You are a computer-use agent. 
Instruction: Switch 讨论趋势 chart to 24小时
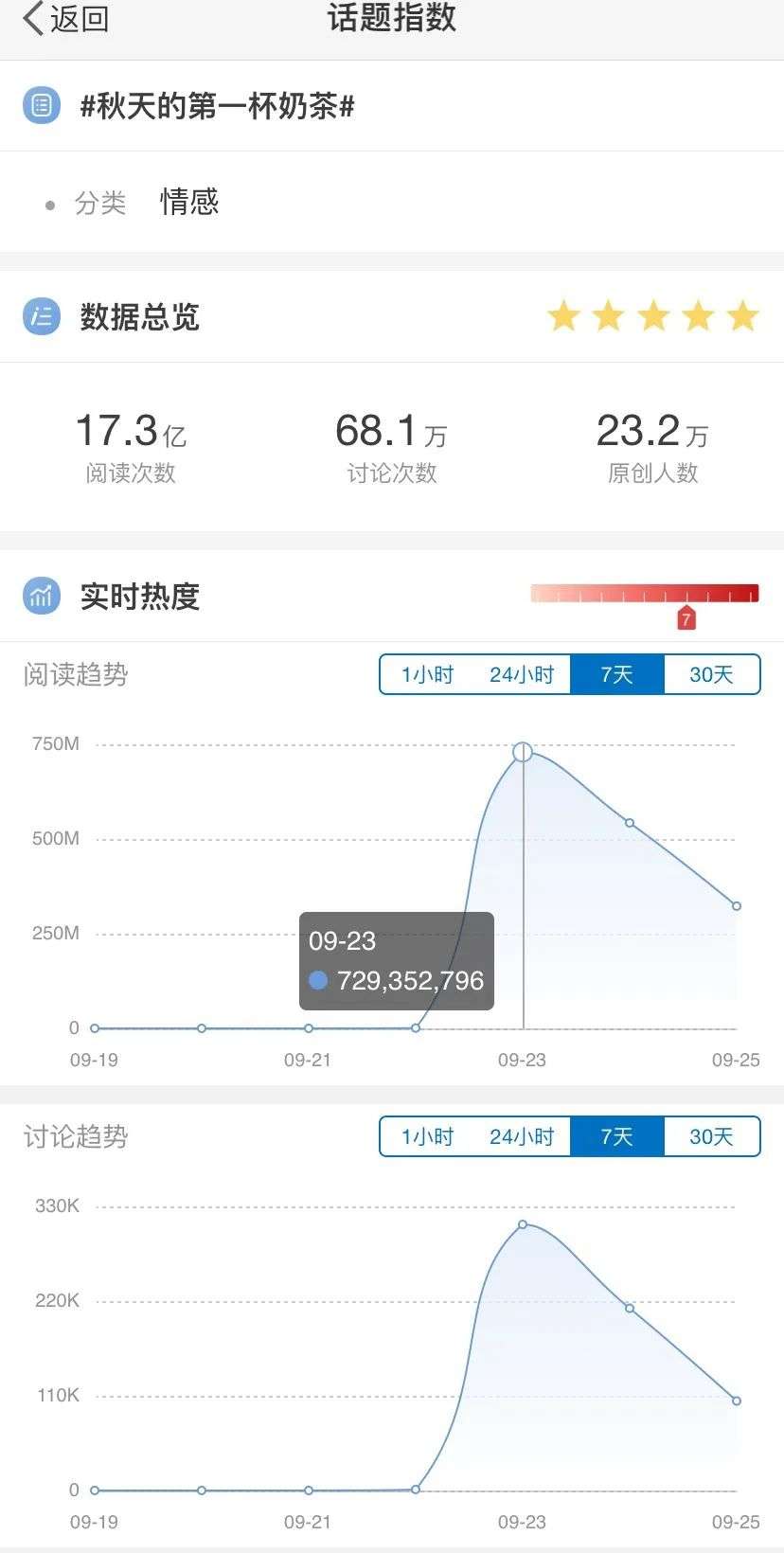522,1137
